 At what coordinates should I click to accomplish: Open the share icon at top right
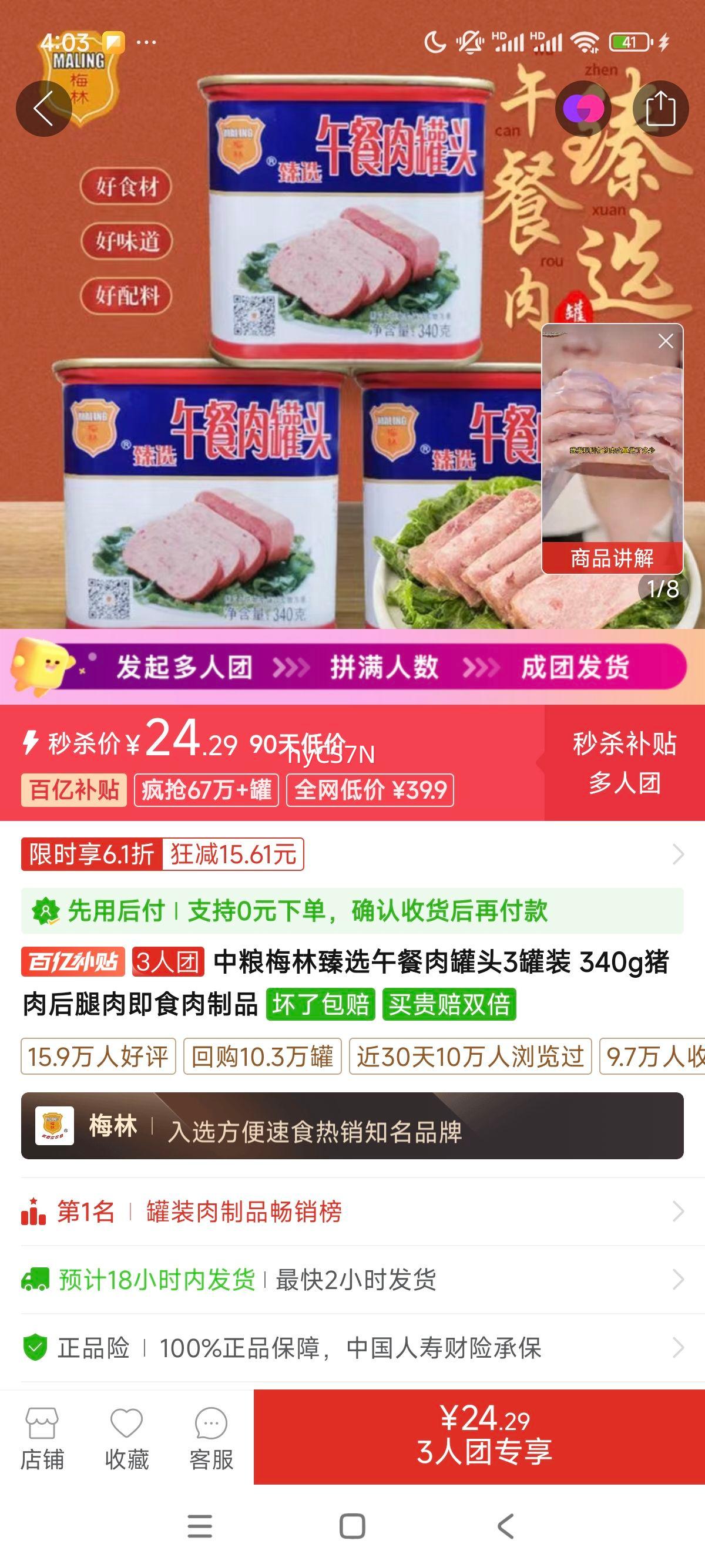click(662, 107)
